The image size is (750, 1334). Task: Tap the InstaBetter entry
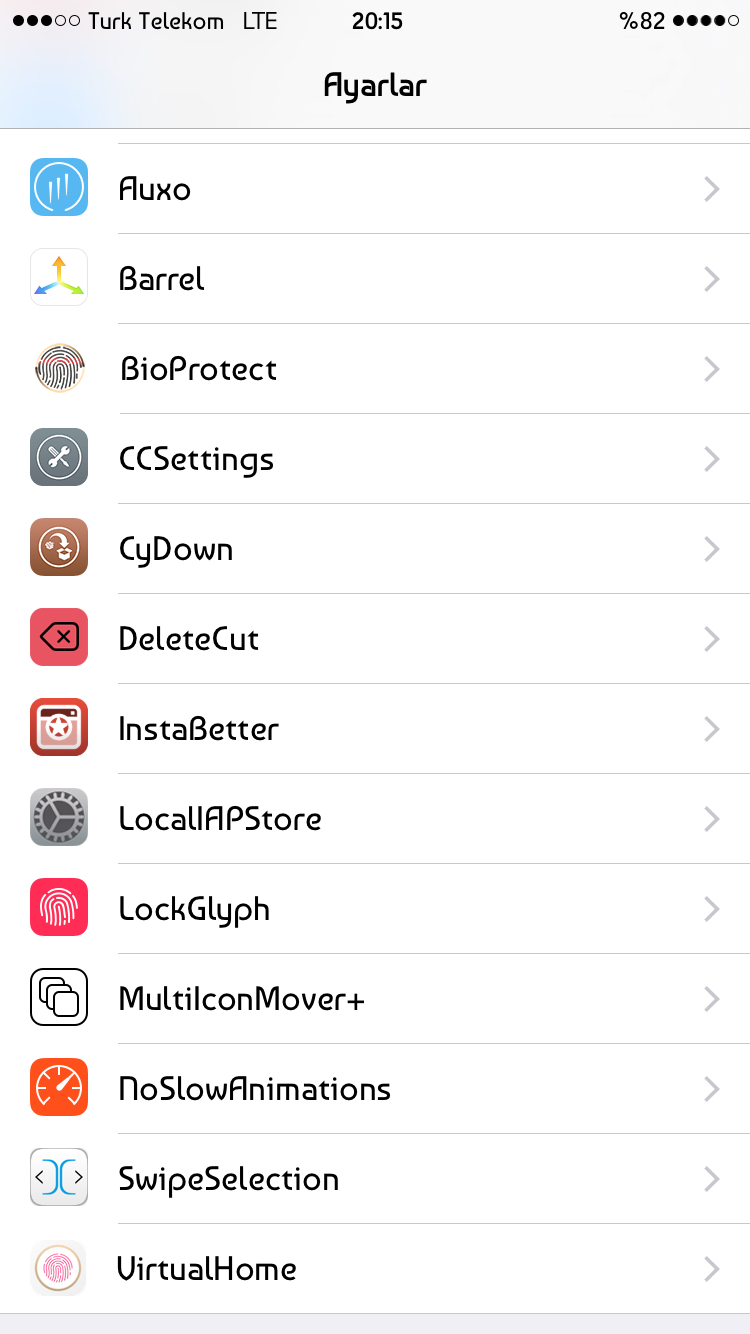(x=375, y=729)
